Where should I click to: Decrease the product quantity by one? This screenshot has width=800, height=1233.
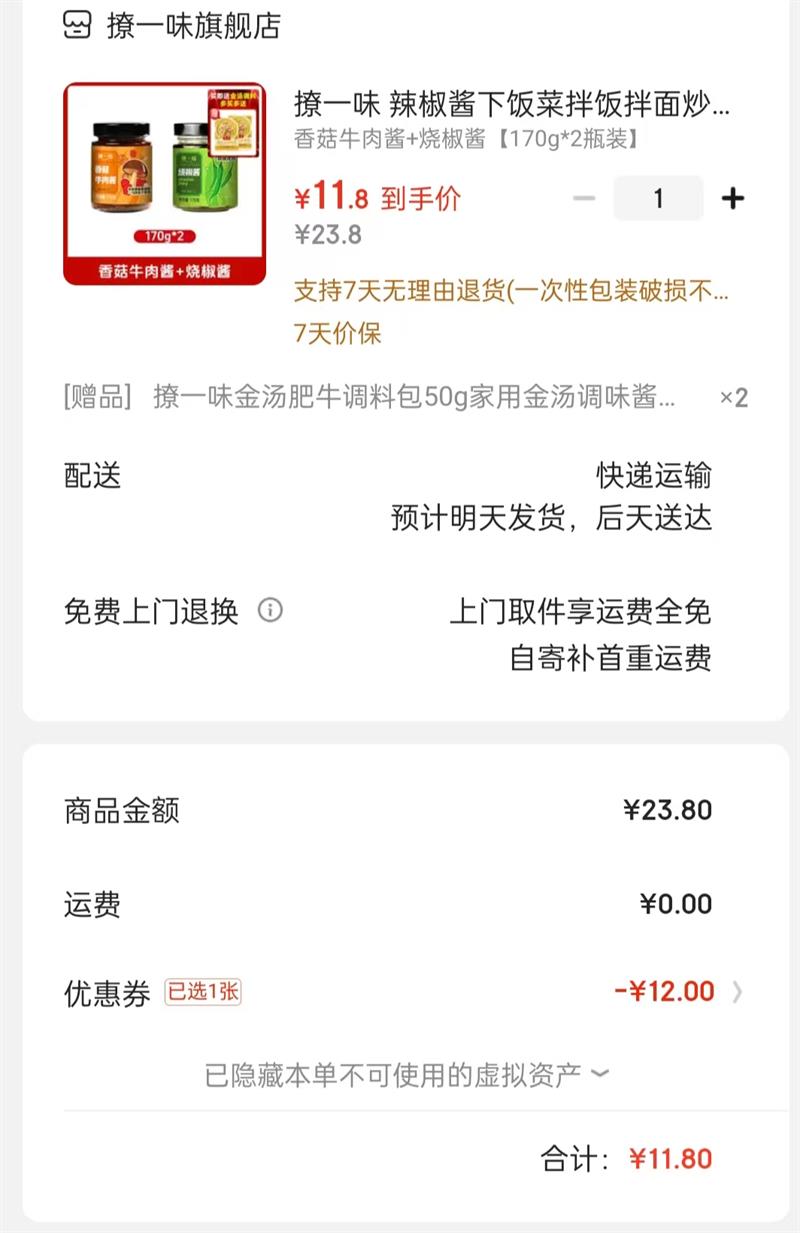click(584, 198)
